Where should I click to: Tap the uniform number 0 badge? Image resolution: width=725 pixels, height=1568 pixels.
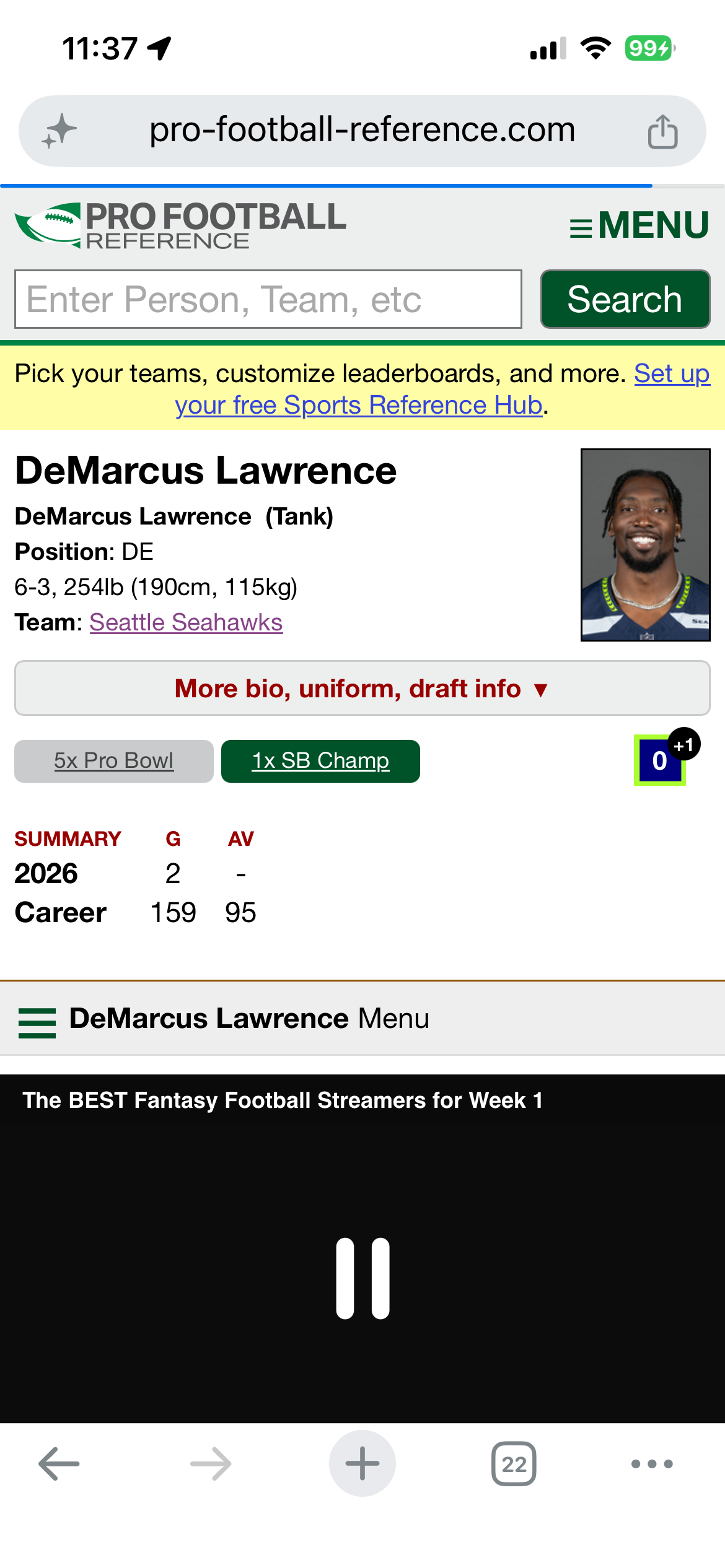click(659, 760)
